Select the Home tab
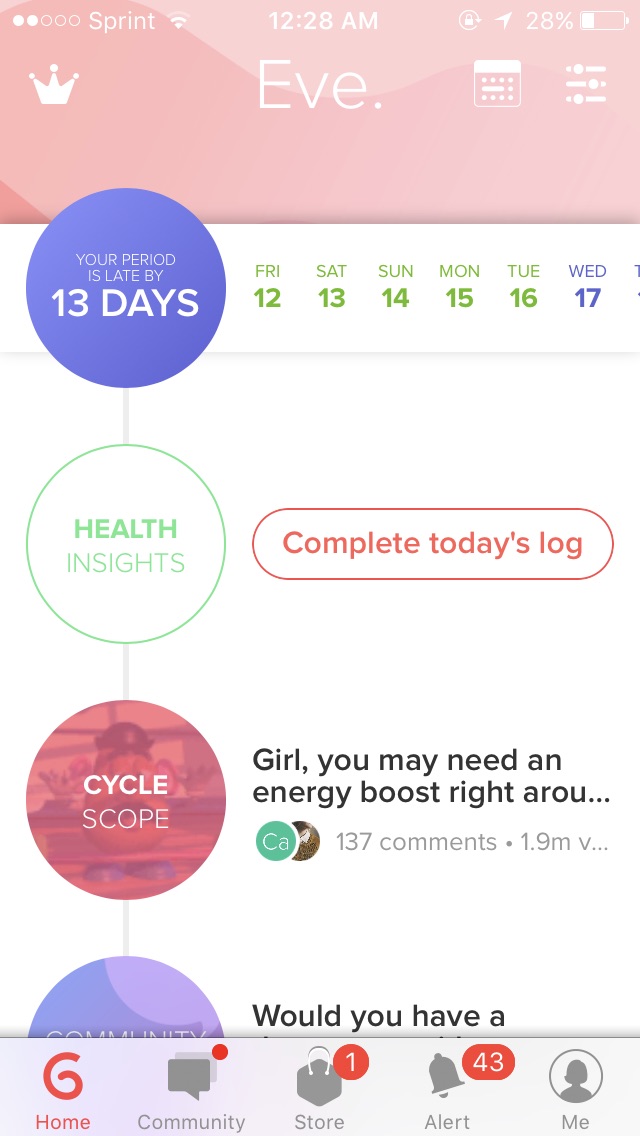The width and height of the screenshot is (640, 1136). point(63,1087)
